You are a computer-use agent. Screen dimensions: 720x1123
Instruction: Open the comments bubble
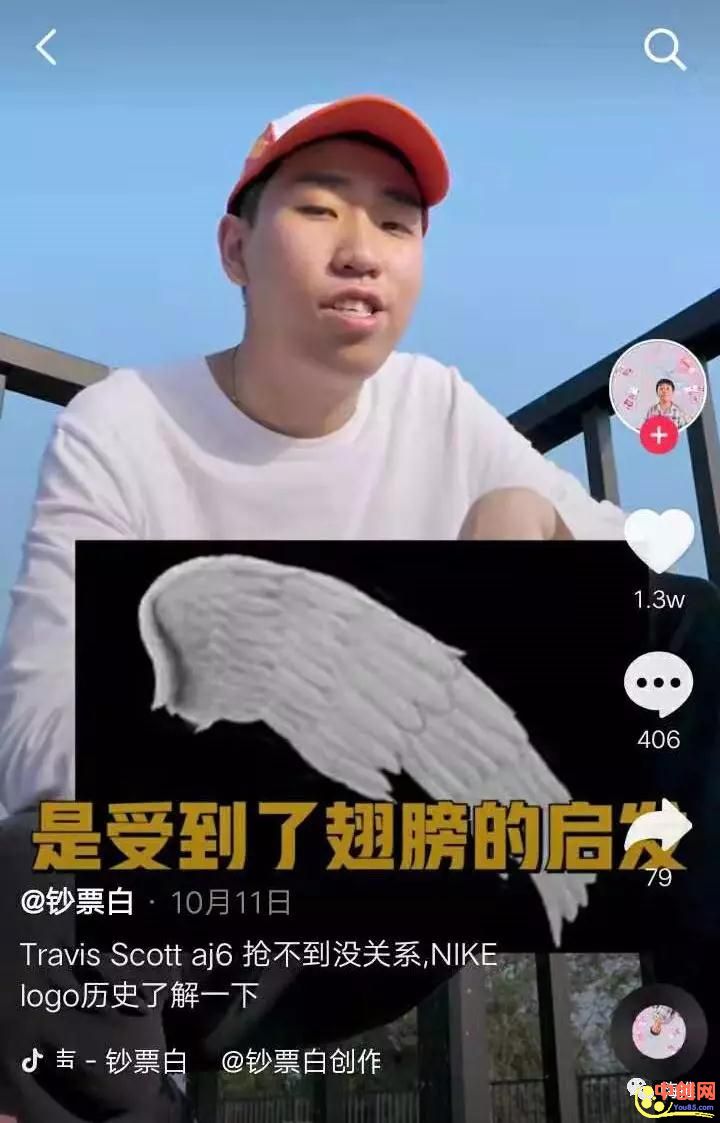[658, 686]
